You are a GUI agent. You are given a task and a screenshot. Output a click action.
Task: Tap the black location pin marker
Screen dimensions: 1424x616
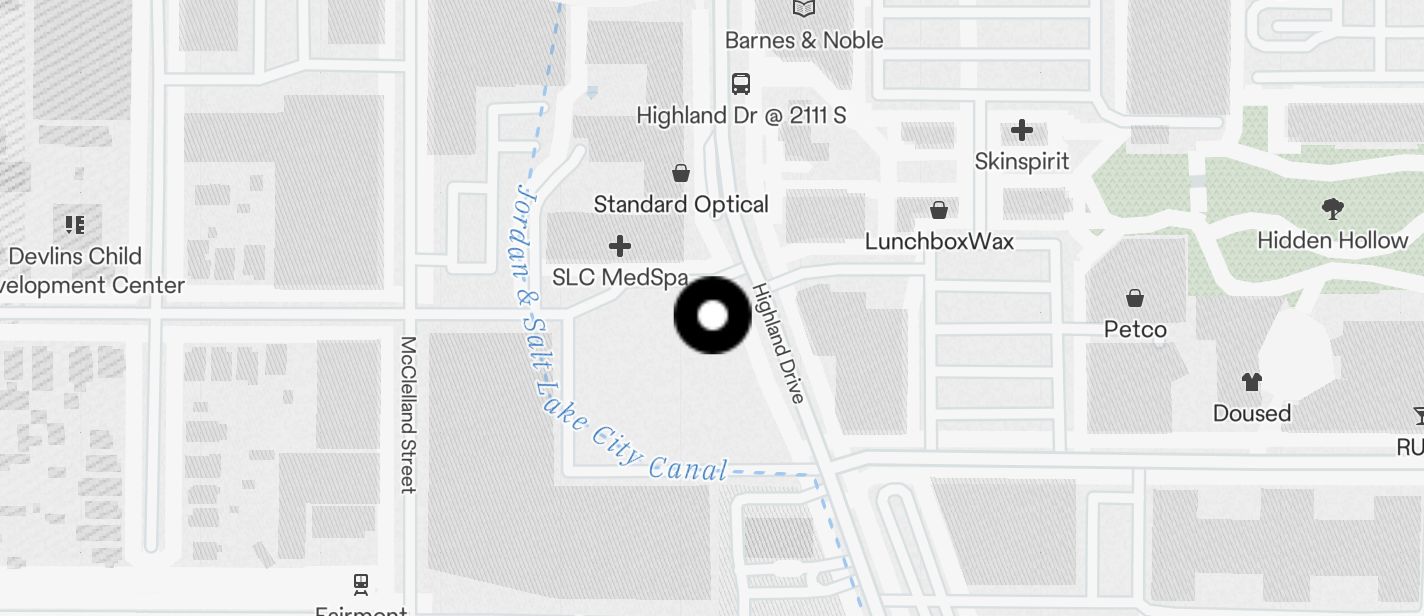(x=712, y=316)
